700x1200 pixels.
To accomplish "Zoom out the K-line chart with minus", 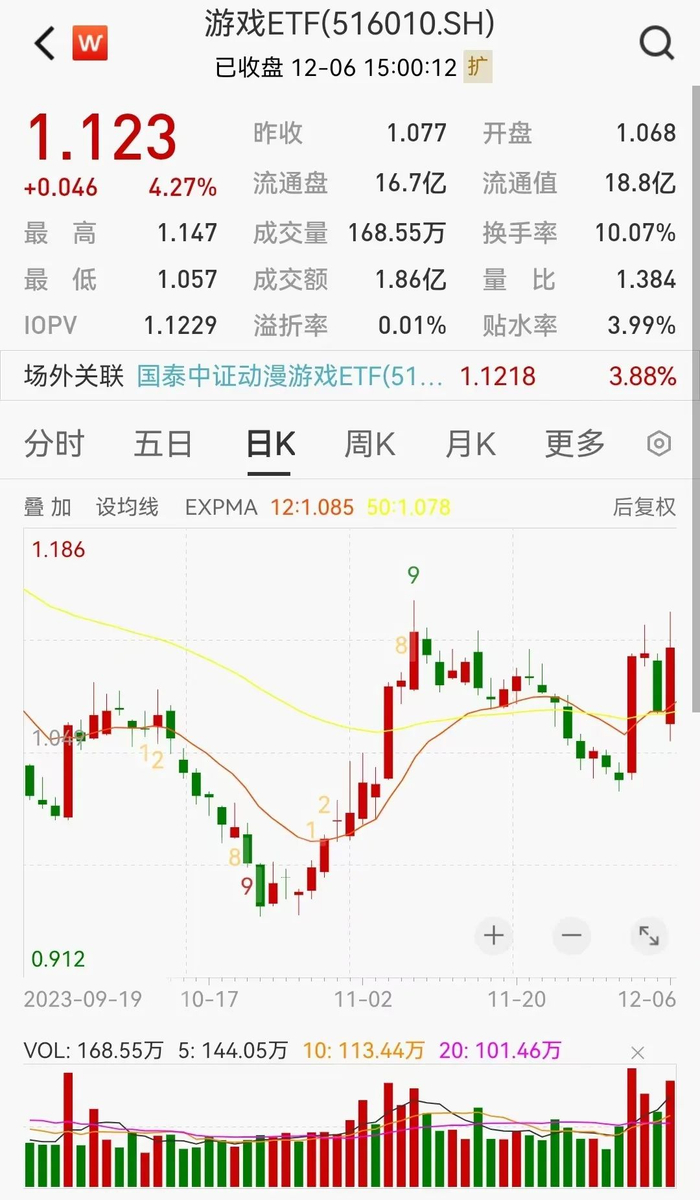I will coord(571,936).
